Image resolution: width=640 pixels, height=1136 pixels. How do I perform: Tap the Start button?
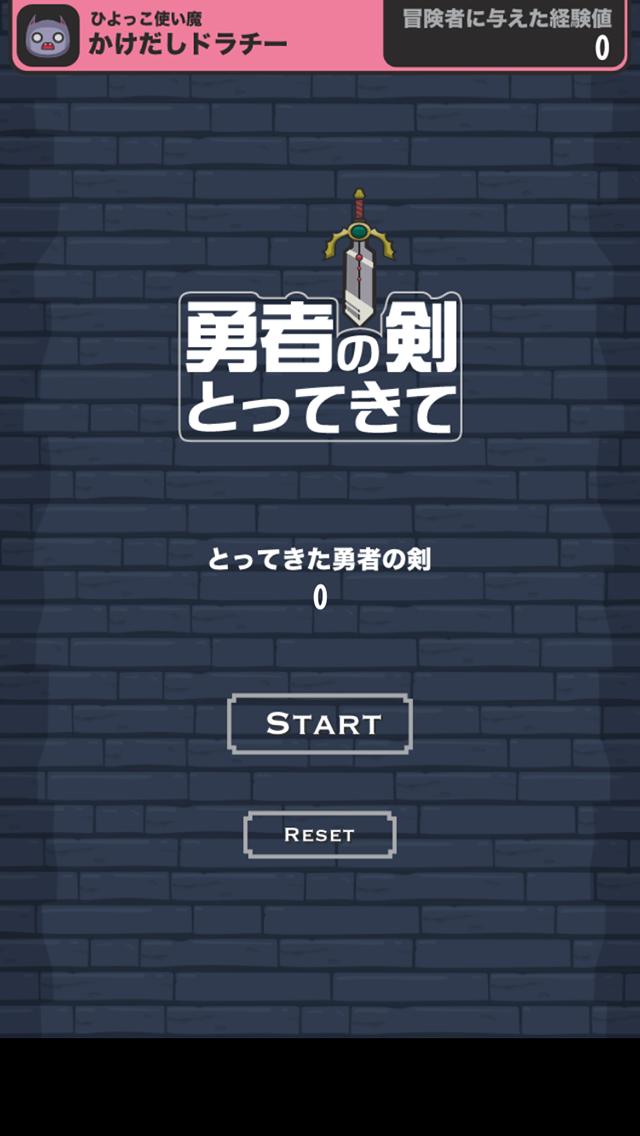(320, 723)
